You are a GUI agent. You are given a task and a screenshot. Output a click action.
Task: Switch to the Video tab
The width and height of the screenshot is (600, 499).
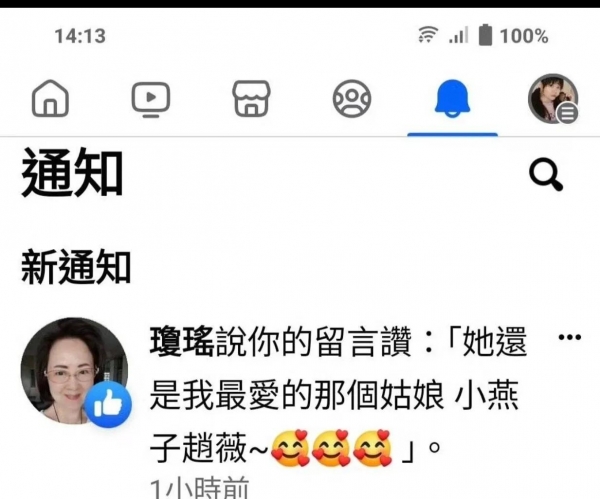point(151,98)
